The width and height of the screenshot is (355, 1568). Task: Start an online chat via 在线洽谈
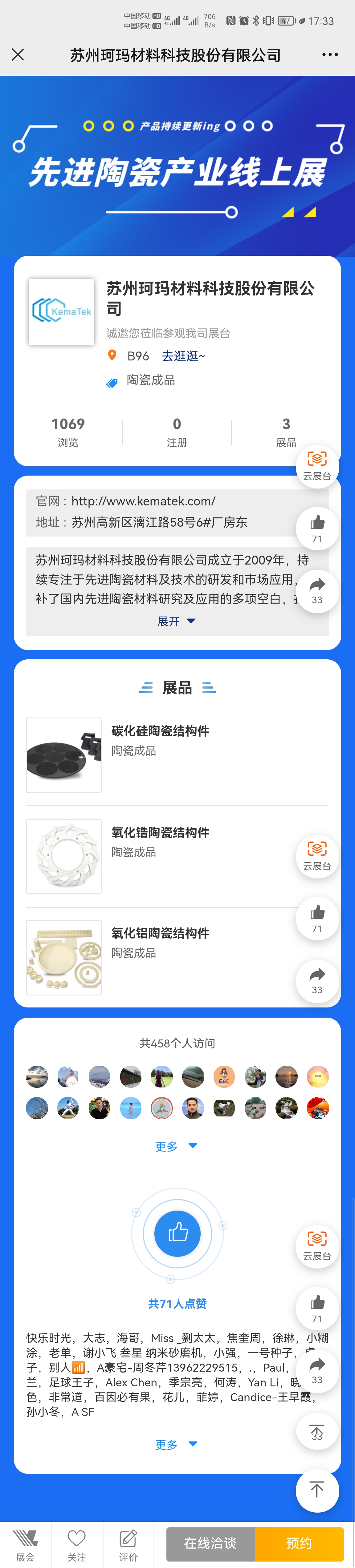click(211, 1543)
